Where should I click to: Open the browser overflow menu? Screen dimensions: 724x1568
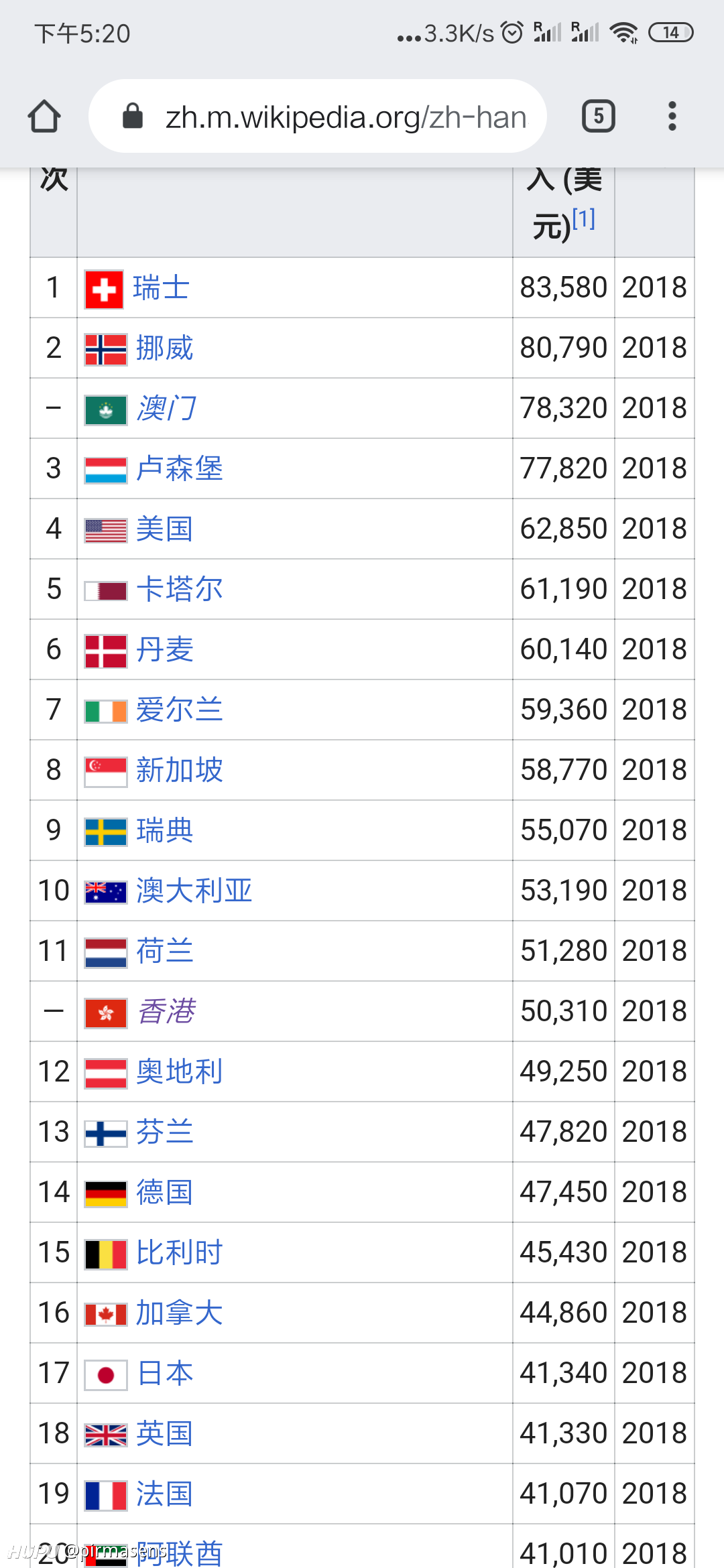[x=672, y=116]
